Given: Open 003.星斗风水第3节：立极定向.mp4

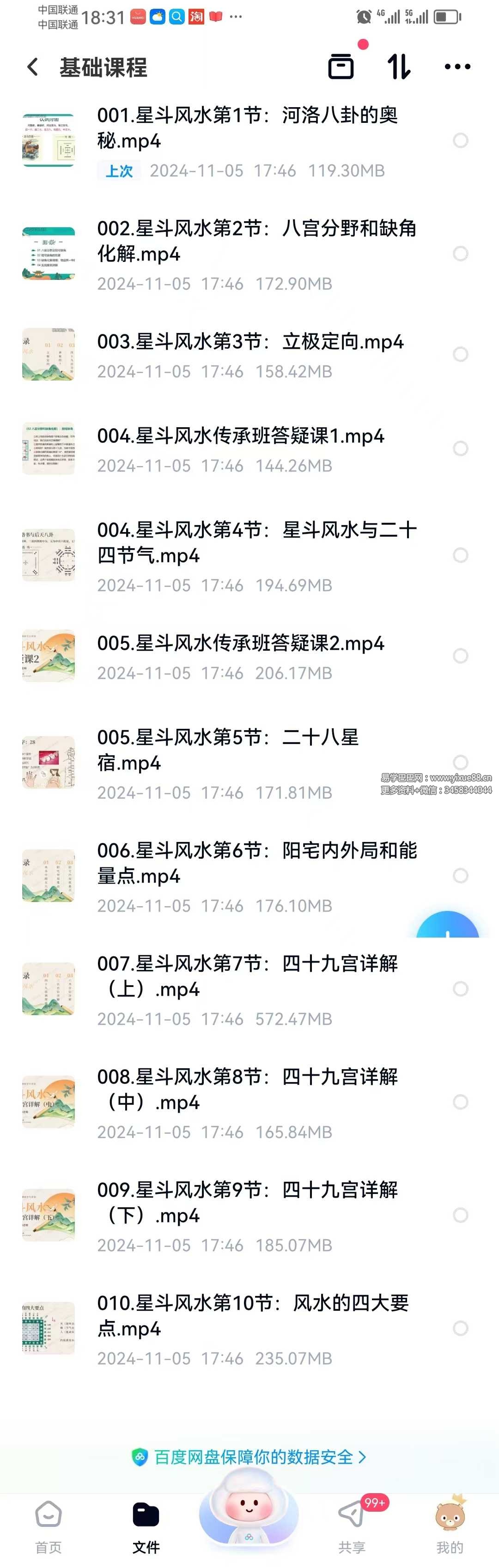Looking at the screenshot, I should coord(250,342).
